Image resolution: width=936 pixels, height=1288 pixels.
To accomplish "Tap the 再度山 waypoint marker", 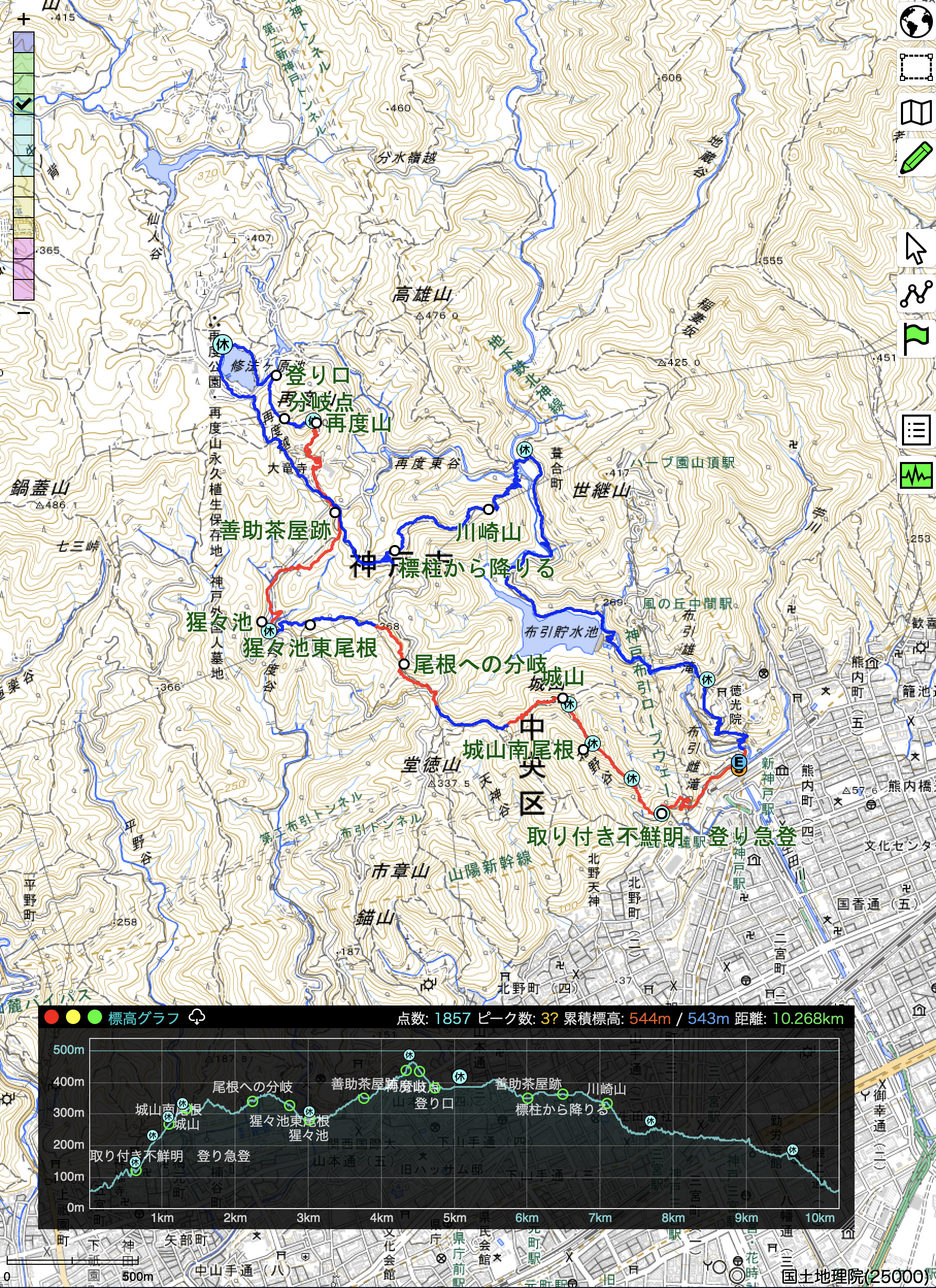I will [x=316, y=422].
